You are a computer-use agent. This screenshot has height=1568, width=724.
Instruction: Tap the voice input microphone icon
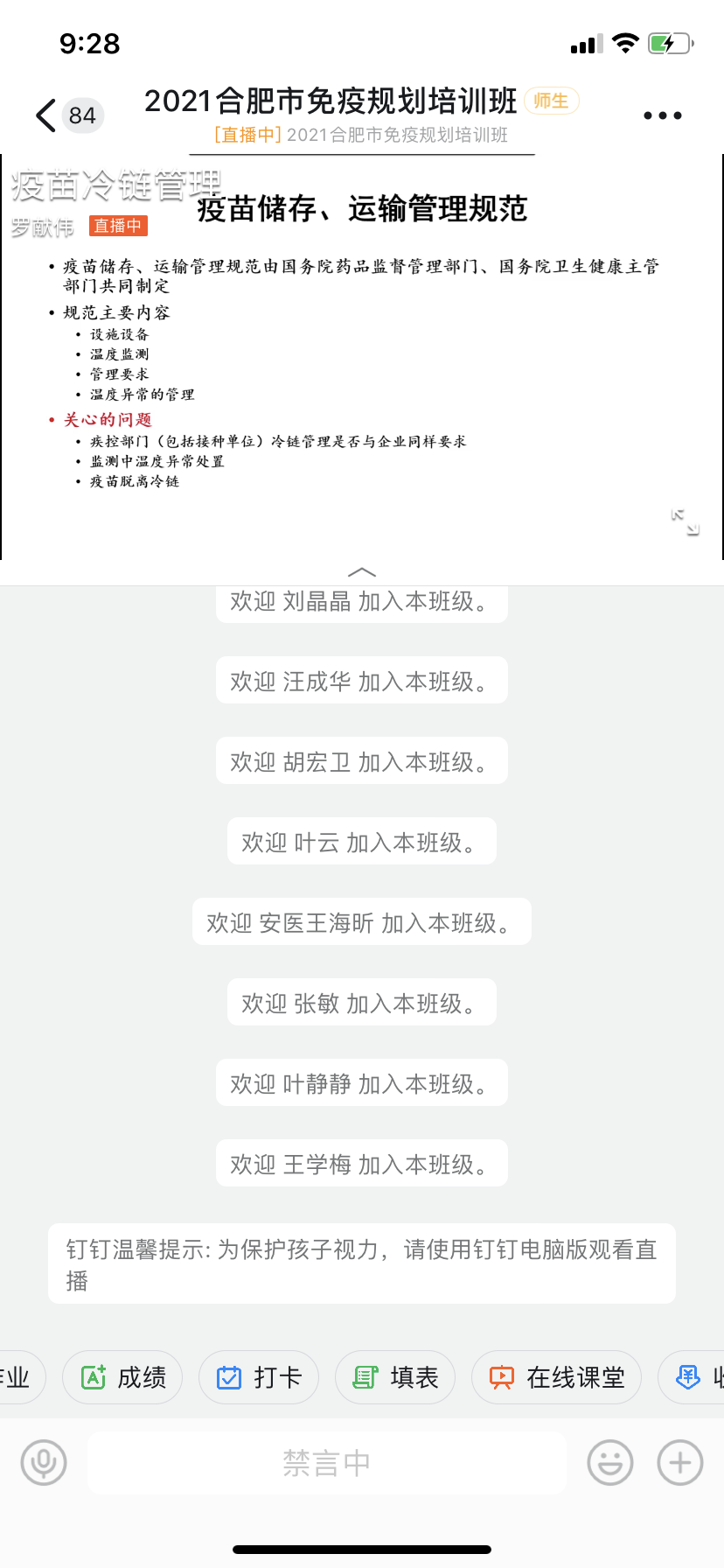(x=44, y=1462)
